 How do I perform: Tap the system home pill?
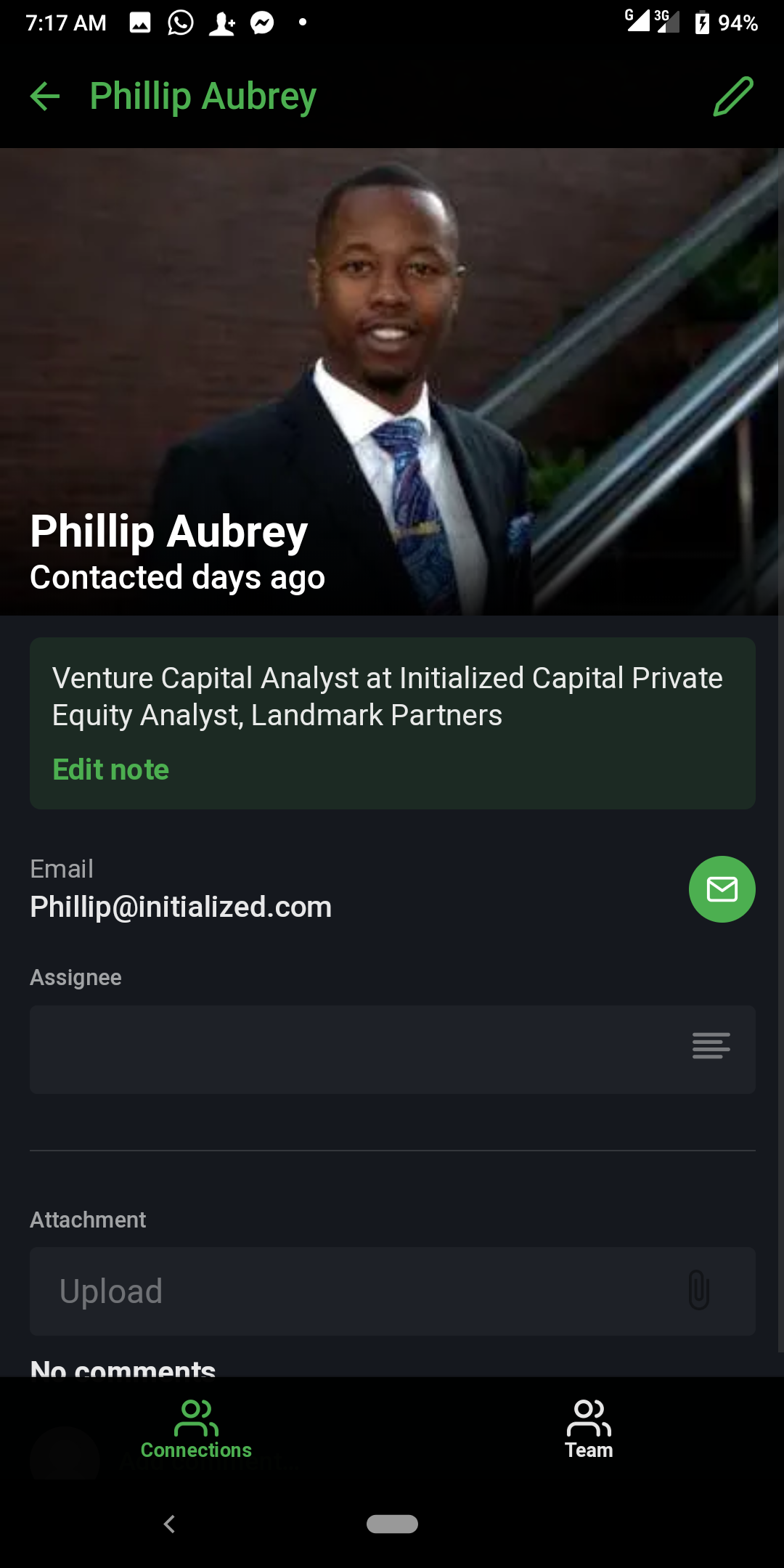[x=392, y=1524]
